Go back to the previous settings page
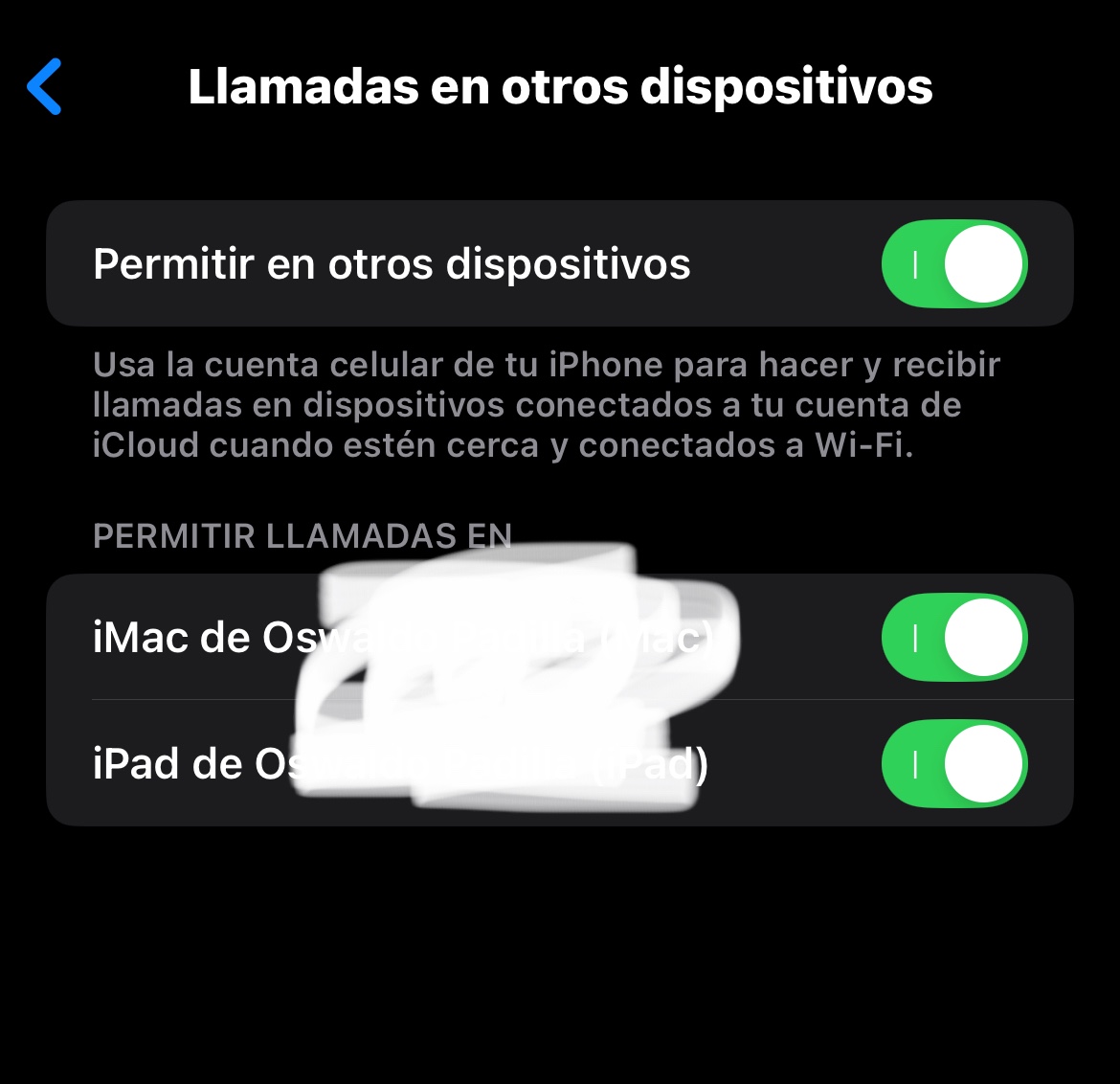The height and width of the screenshot is (1084, 1120). [x=45, y=86]
